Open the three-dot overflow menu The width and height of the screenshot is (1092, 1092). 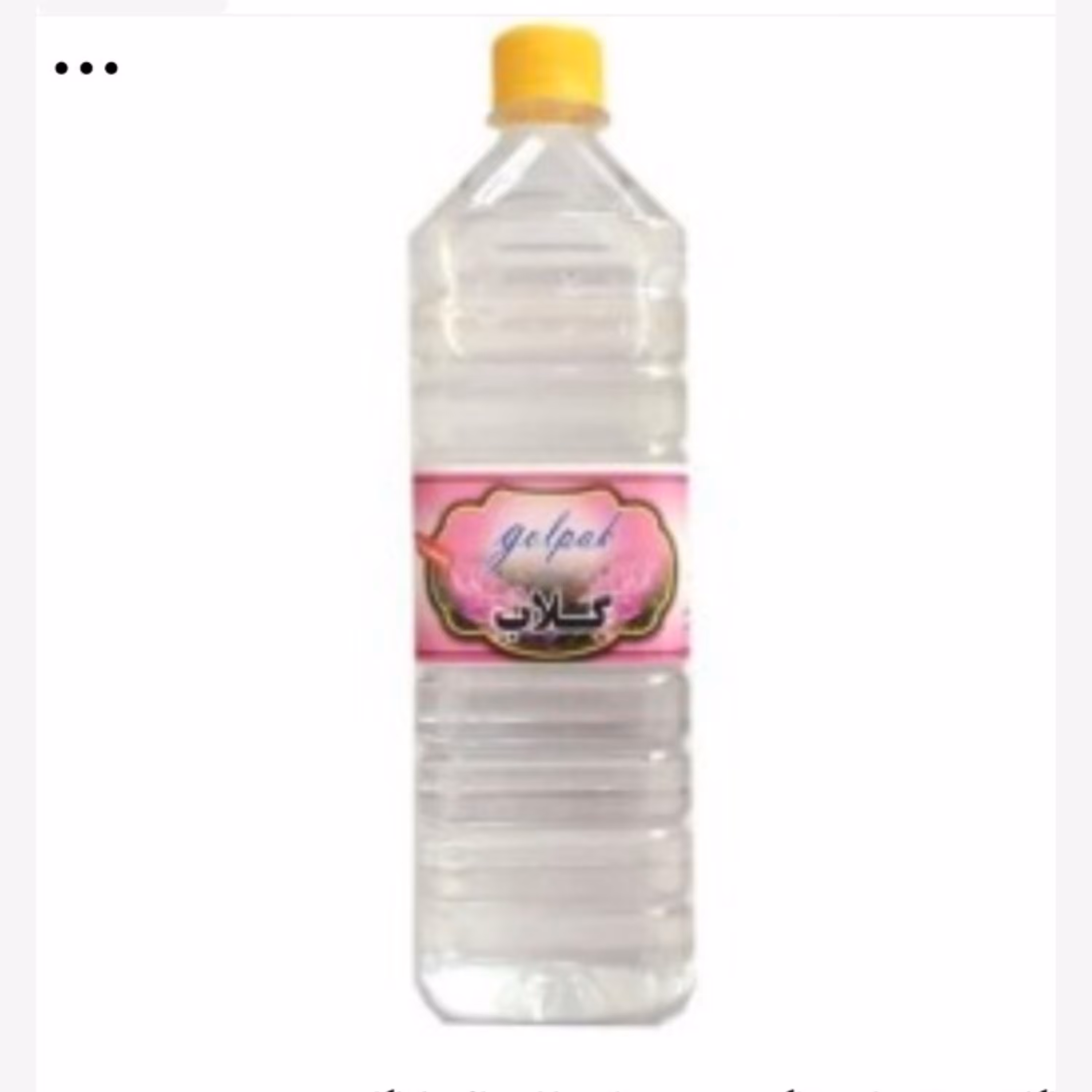86,68
